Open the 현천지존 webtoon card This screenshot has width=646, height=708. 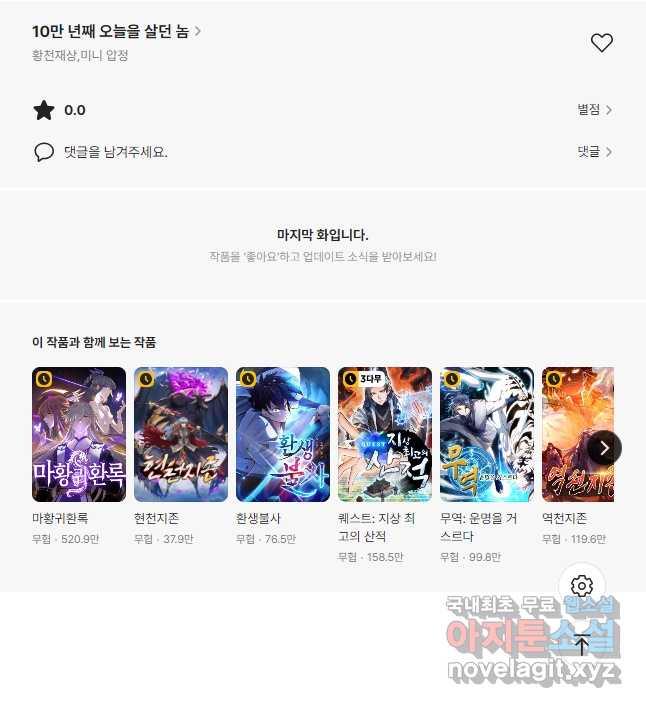pyautogui.click(x=181, y=434)
